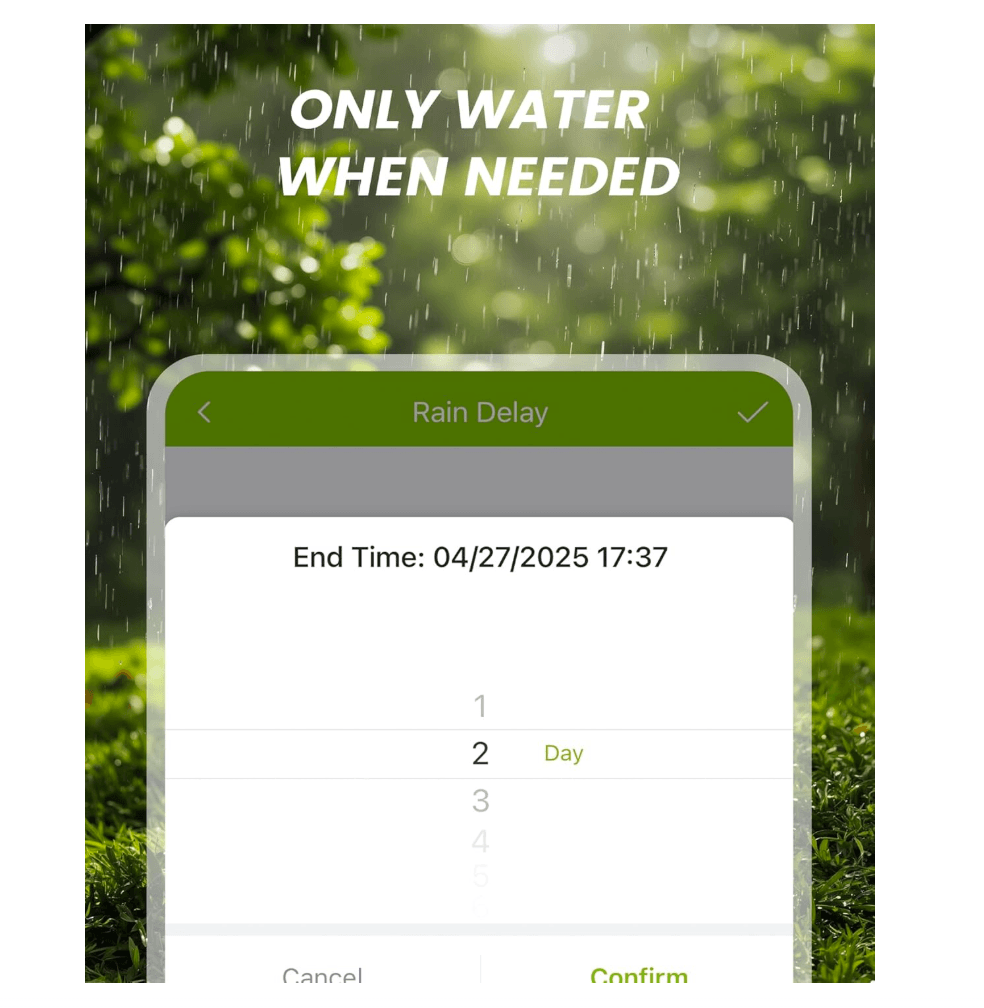Pick 5 from the day selector wheel
Viewport: 984px width, 1008px height.
pos(480,877)
